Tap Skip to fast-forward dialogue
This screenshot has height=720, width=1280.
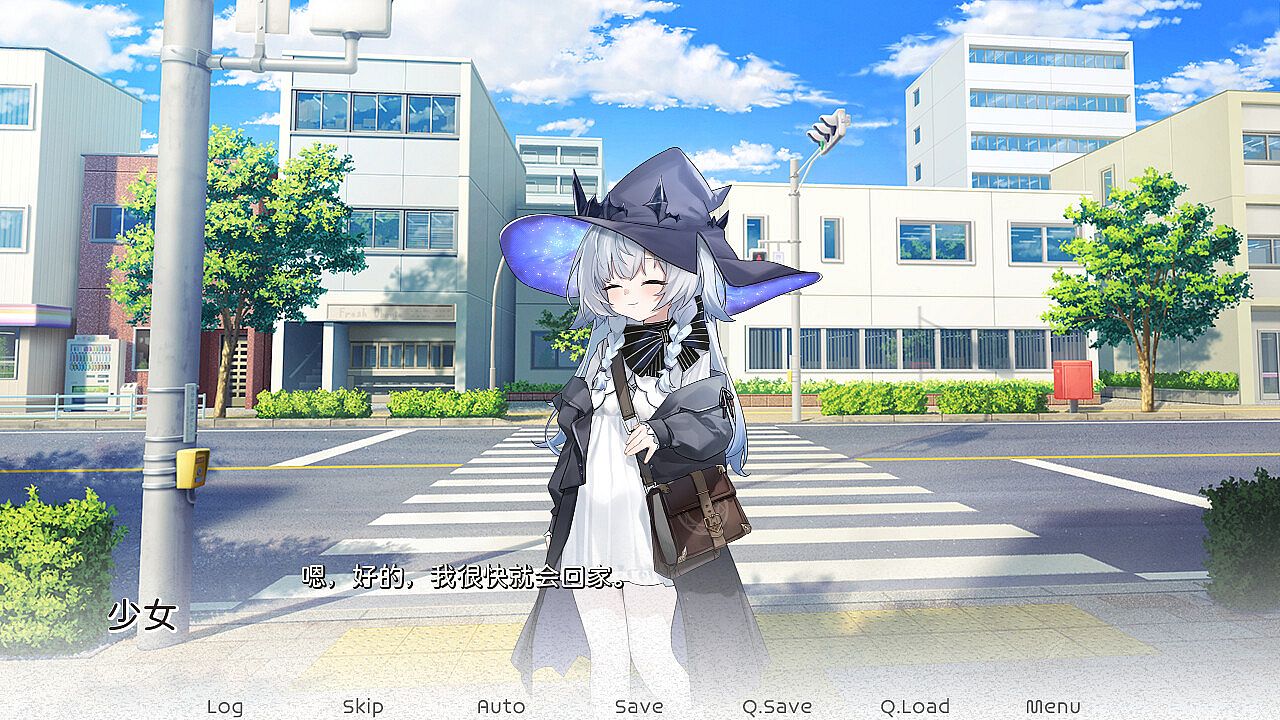click(362, 706)
